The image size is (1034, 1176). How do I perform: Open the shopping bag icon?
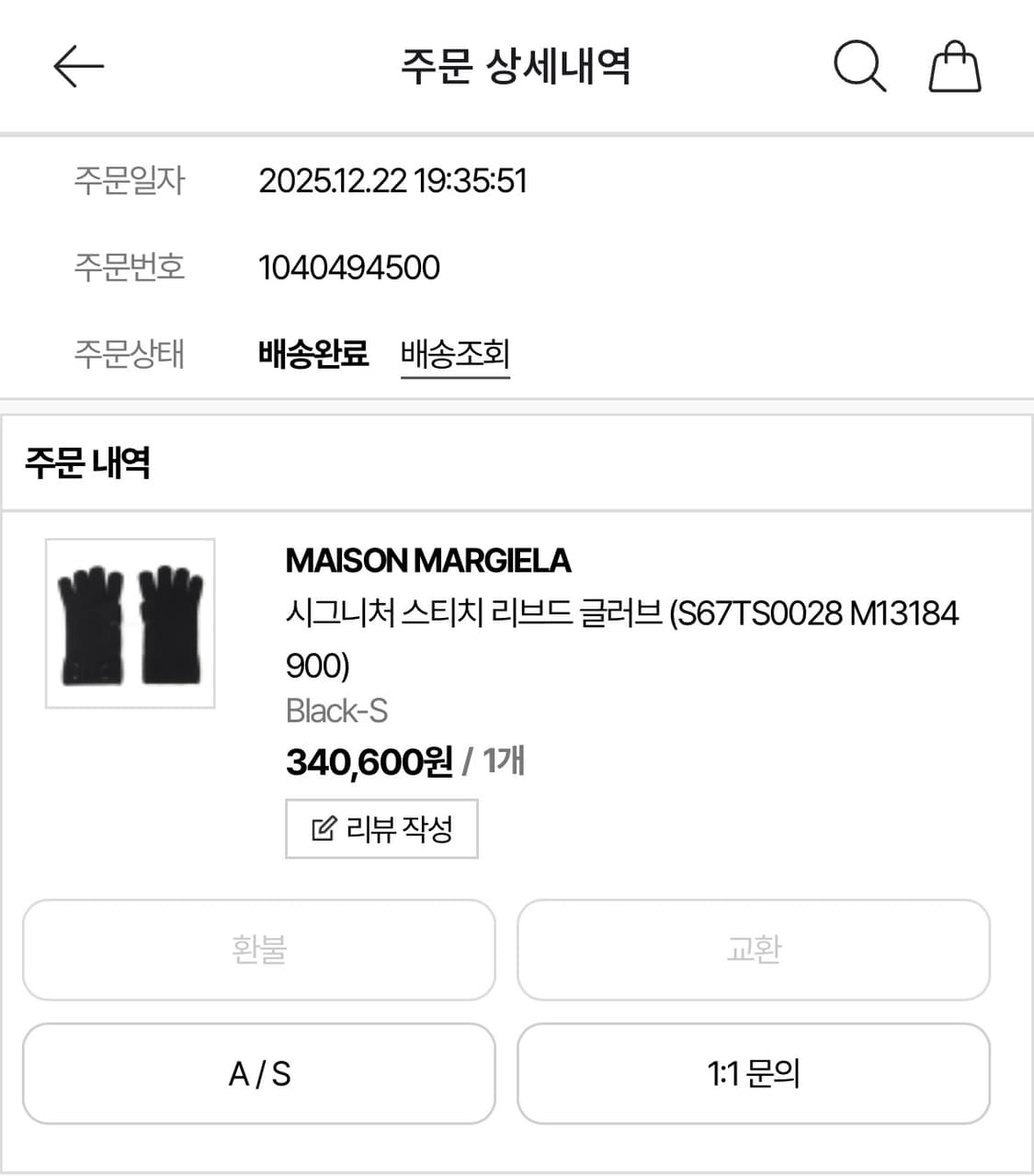click(954, 67)
